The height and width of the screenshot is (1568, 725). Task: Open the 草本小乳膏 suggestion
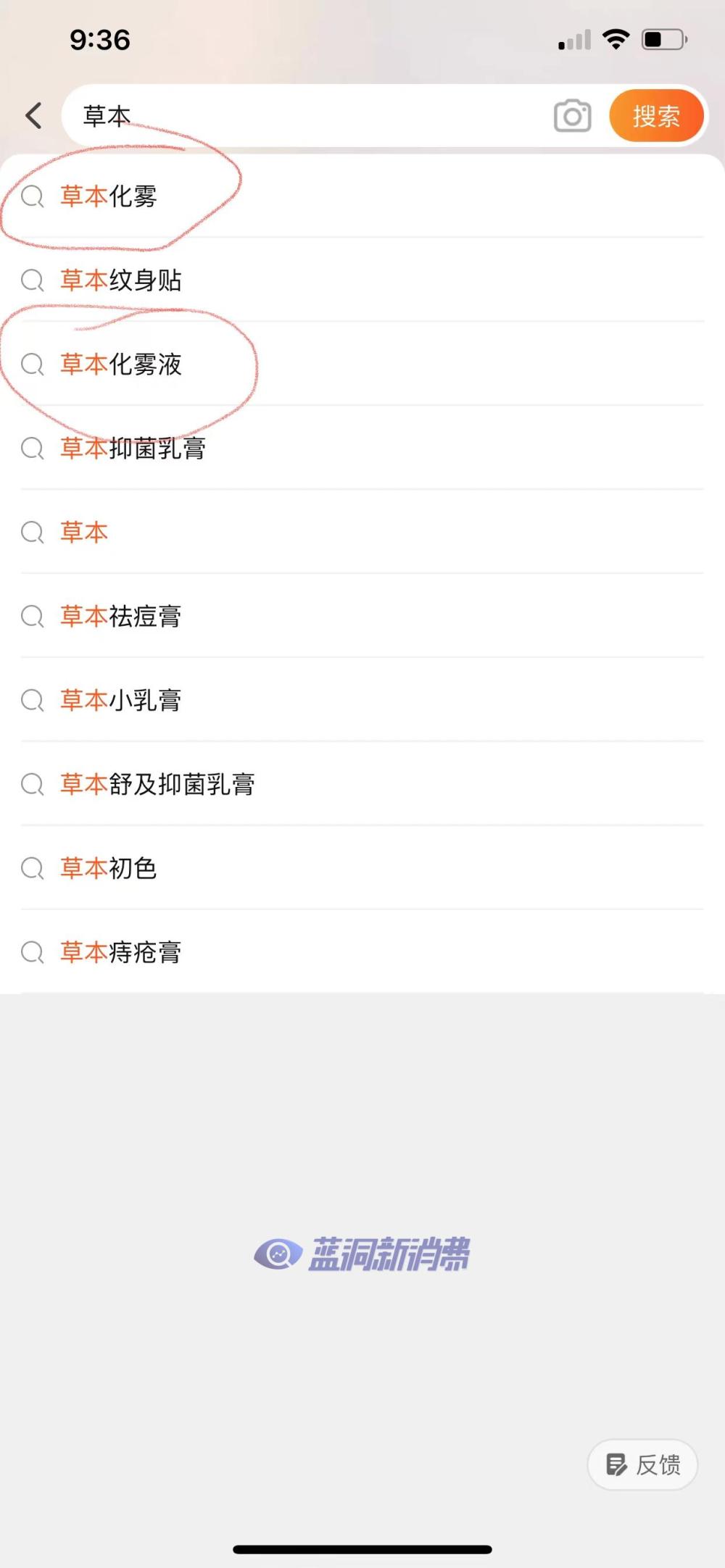[122, 700]
